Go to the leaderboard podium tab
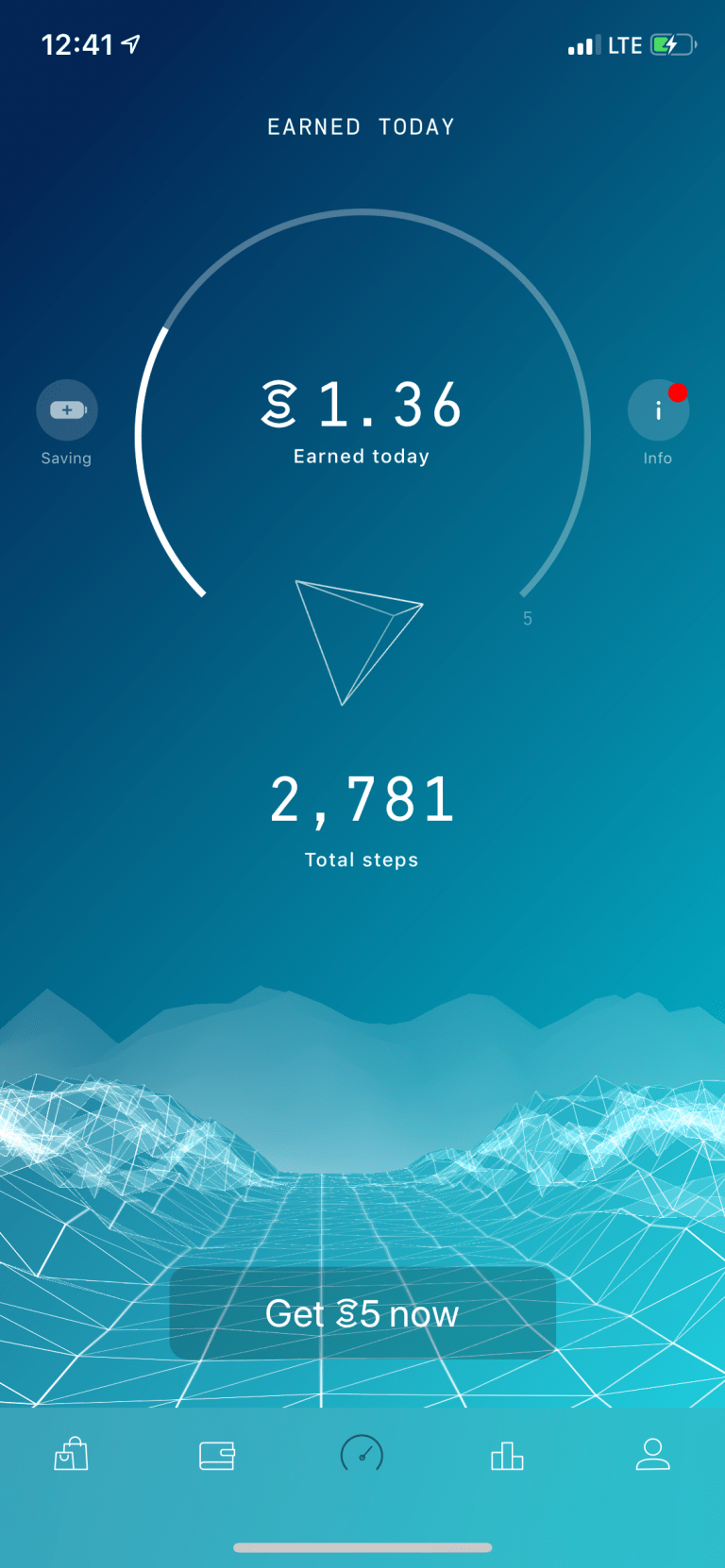This screenshot has width=725, height=1568. click(x=507, y=1456)
